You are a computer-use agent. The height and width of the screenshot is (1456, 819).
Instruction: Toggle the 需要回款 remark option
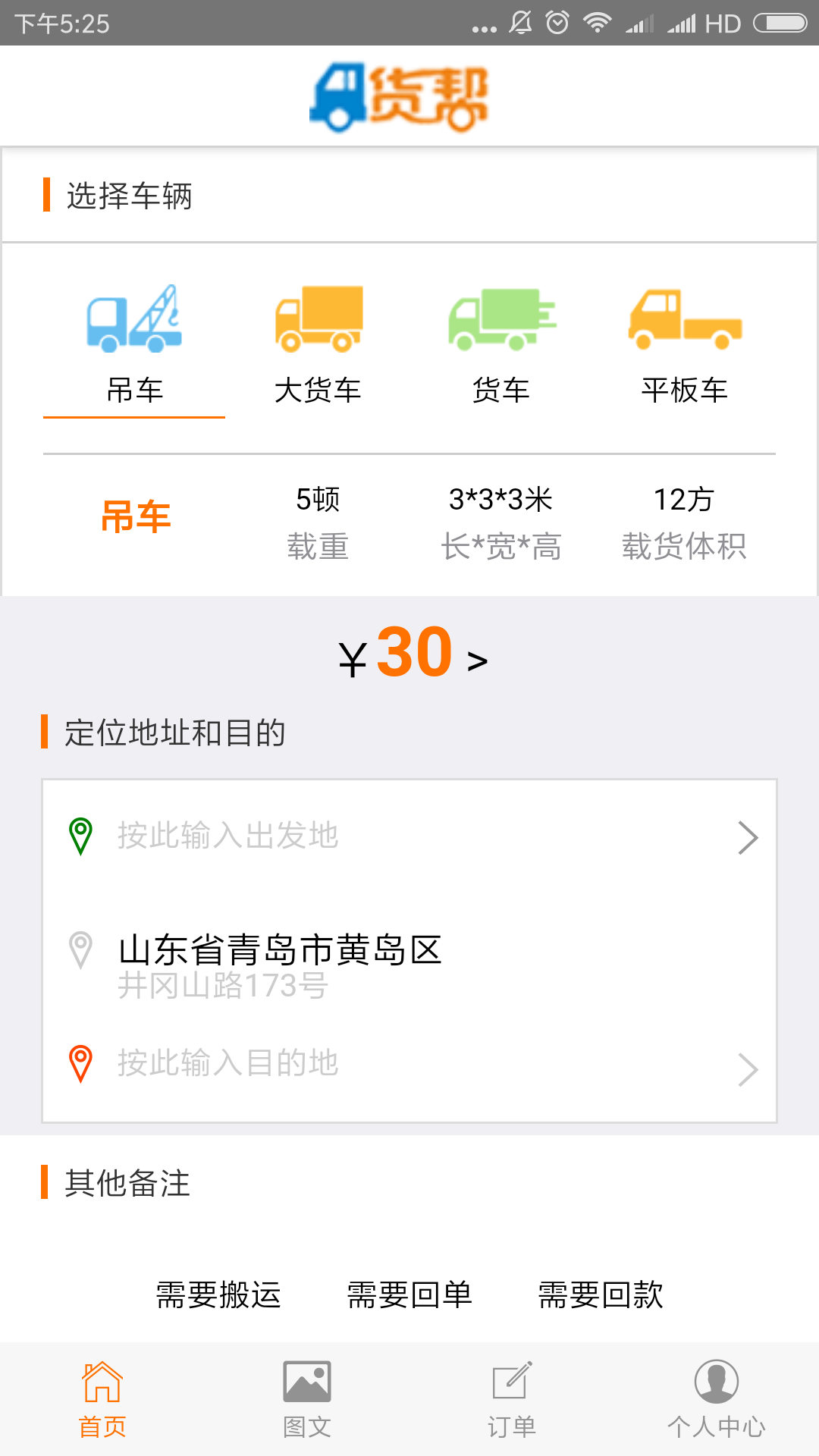tap(601, 1294)
